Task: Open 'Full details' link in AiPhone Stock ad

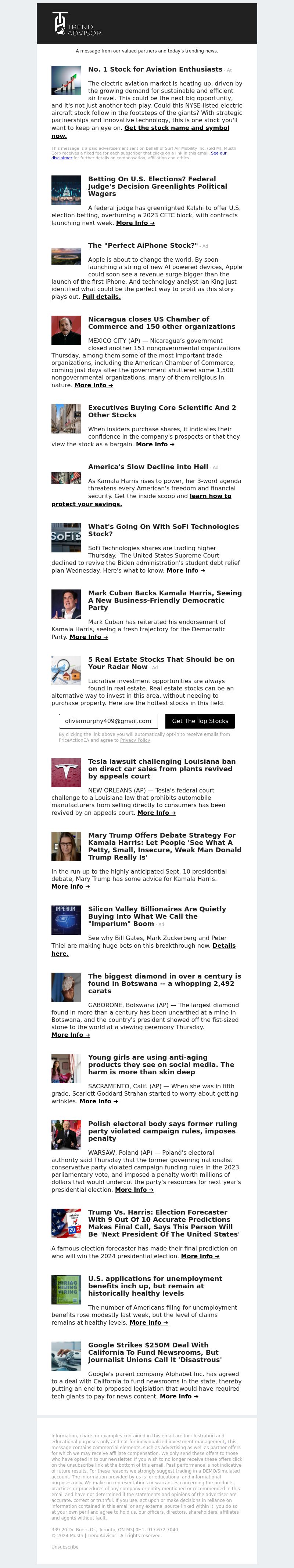Action: pos(101,297)
